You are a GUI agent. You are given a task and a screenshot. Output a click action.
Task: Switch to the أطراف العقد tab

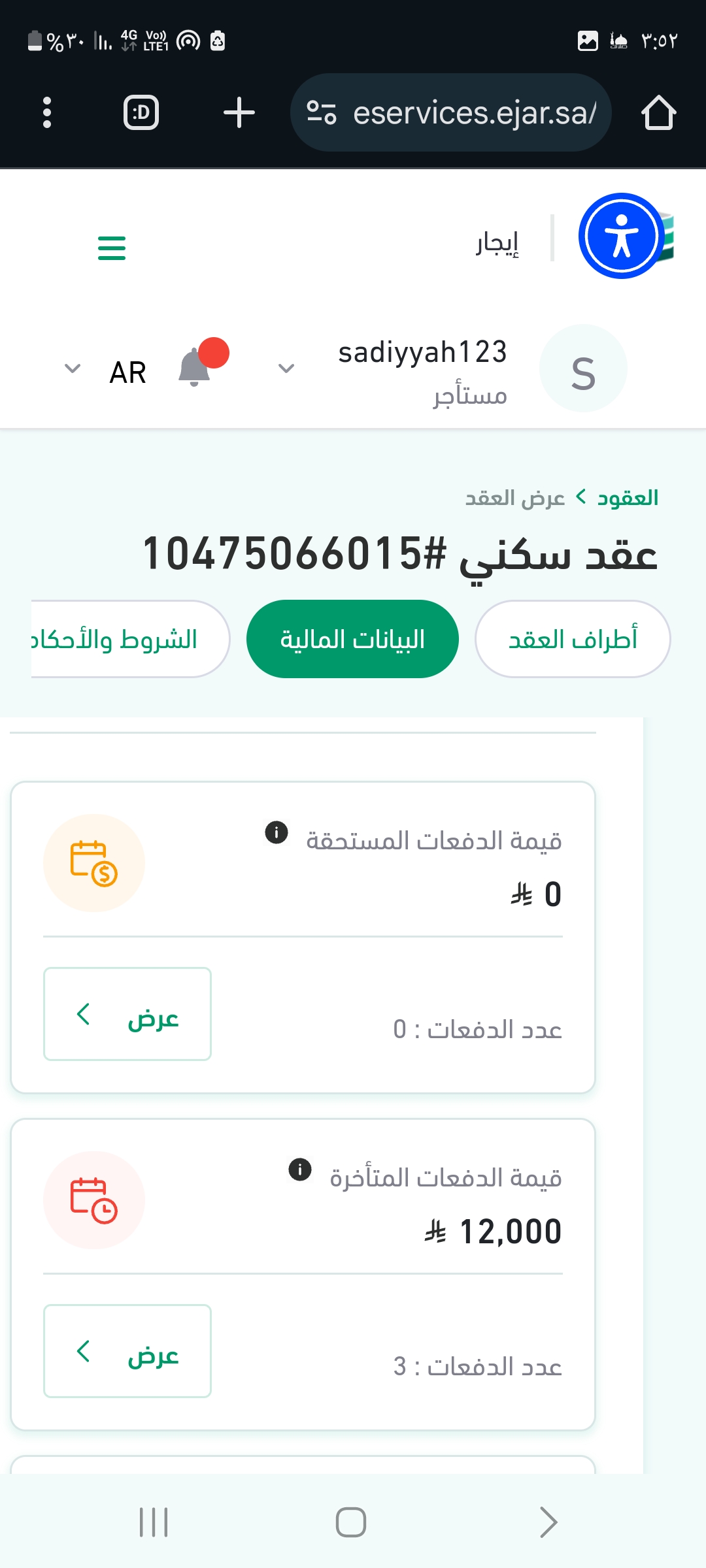[573, 639]
